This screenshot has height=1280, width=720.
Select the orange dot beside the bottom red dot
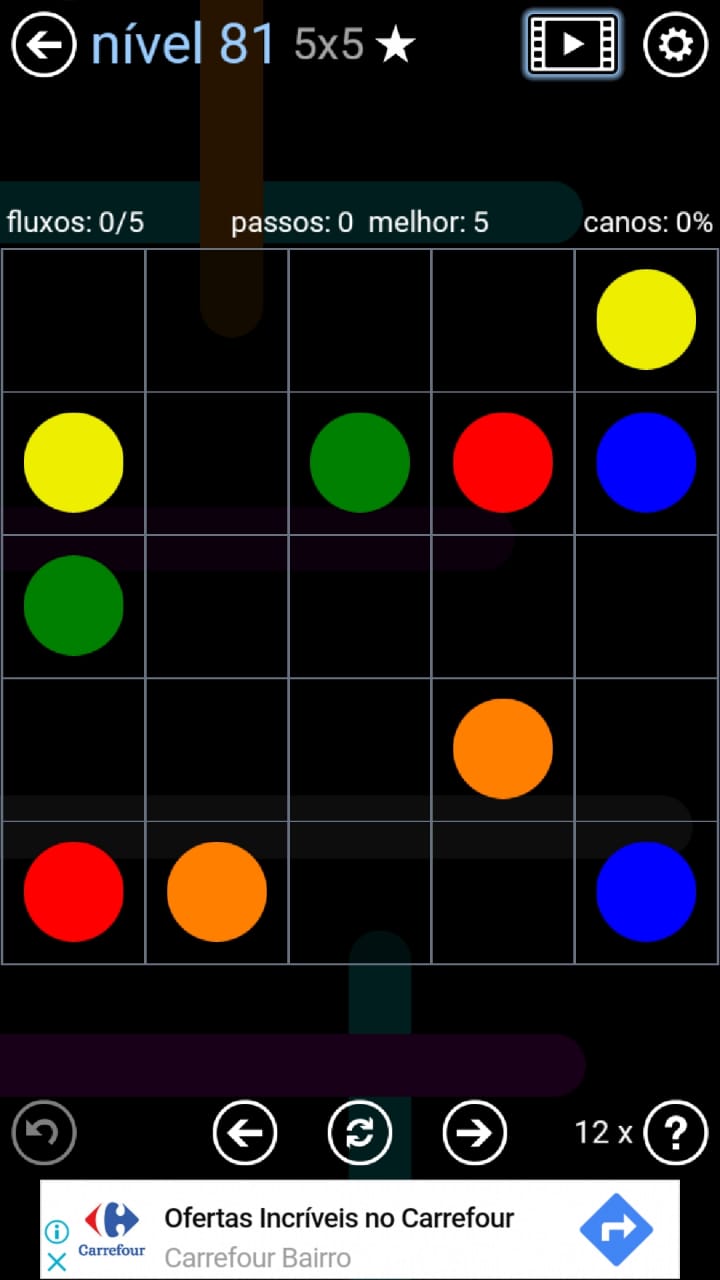tap(217, 891)
